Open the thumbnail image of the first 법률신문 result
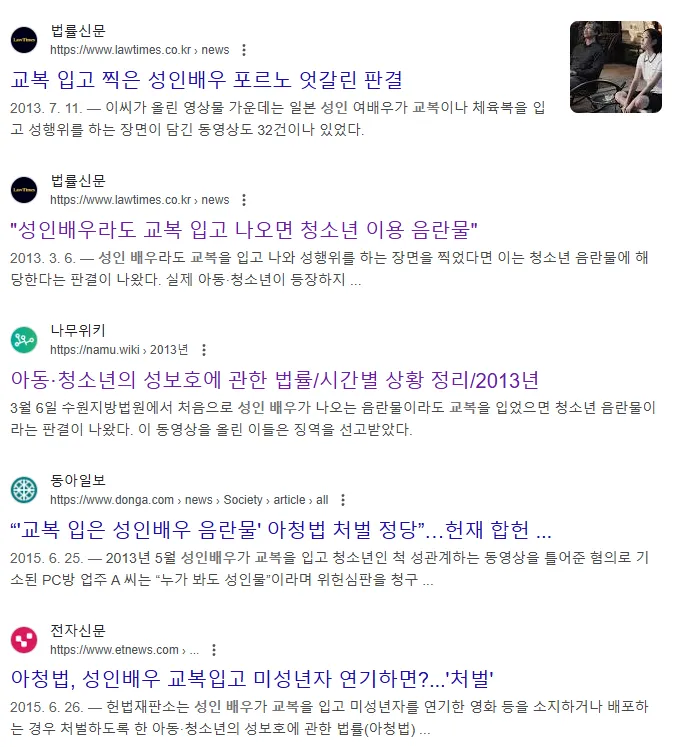Viewport: 697px width, 747px height. 616,67
